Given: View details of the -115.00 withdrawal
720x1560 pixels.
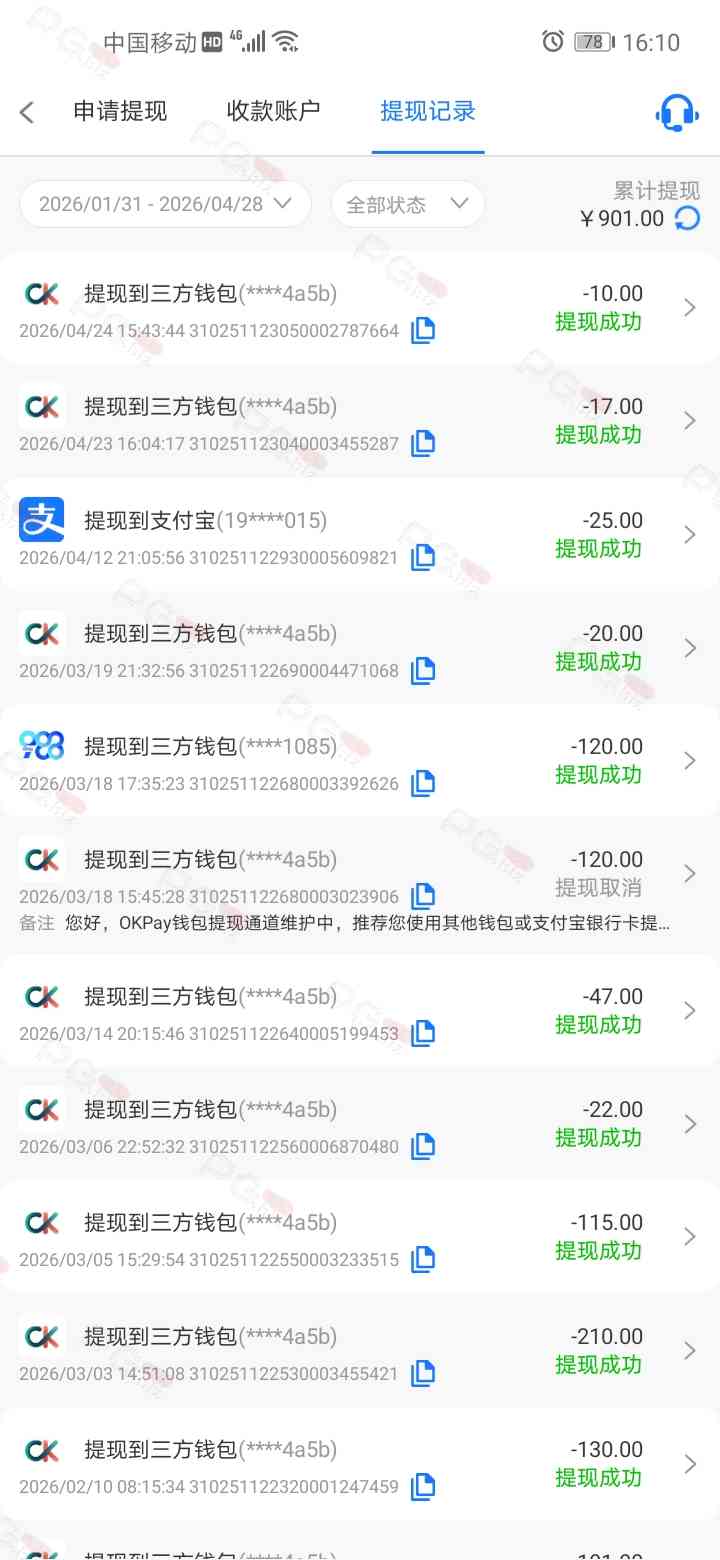Looking at the screenshot, I should 360,1237.
